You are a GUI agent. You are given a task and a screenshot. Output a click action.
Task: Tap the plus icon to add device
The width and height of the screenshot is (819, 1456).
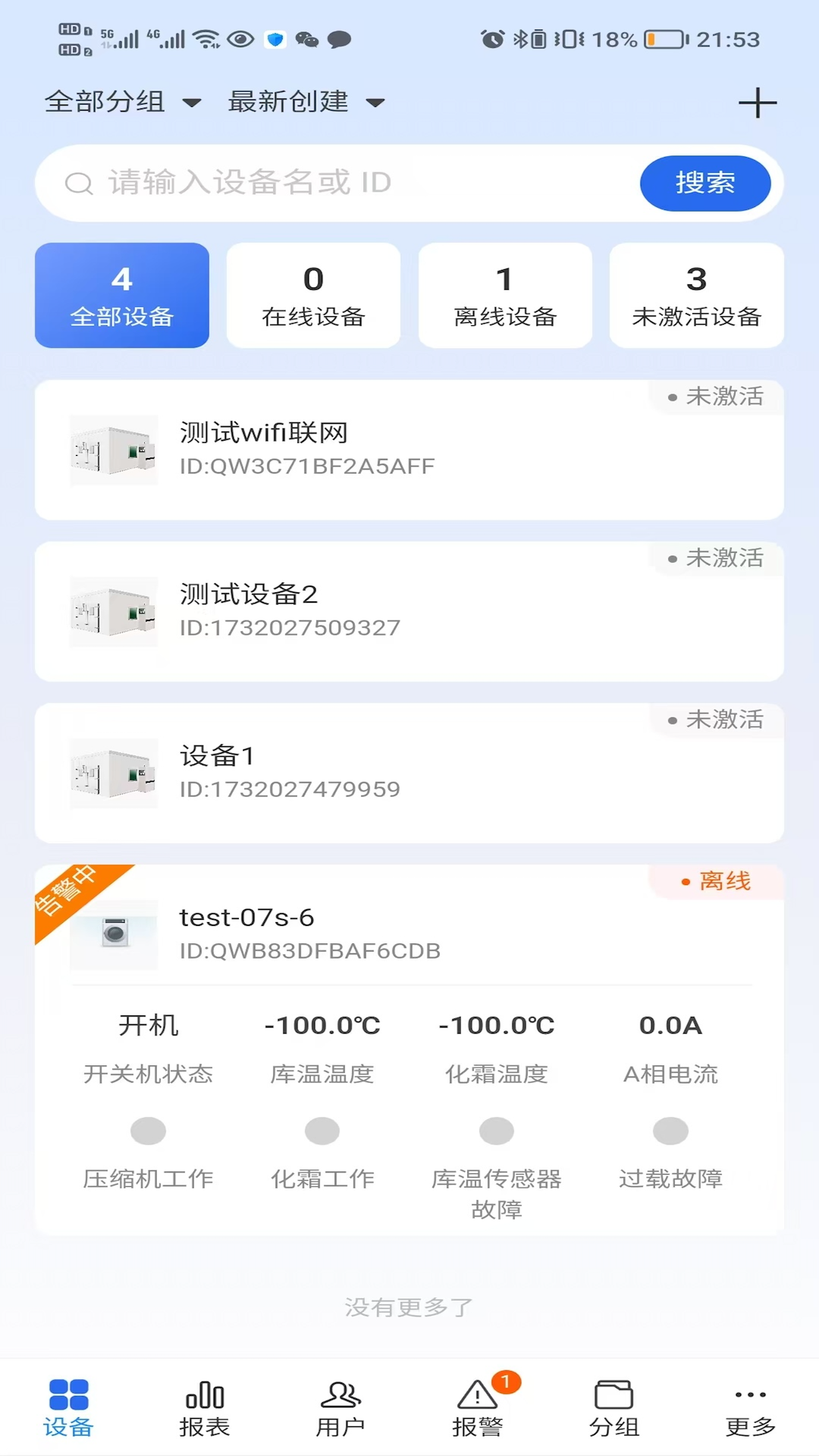(x=758, y=103)
